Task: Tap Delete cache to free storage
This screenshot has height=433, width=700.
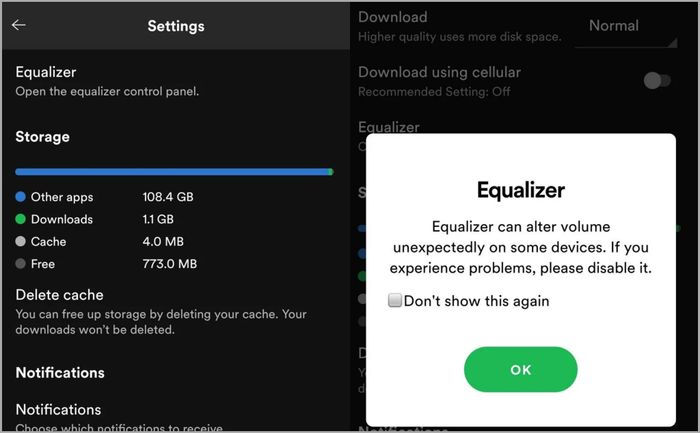Action: point(175,312)
